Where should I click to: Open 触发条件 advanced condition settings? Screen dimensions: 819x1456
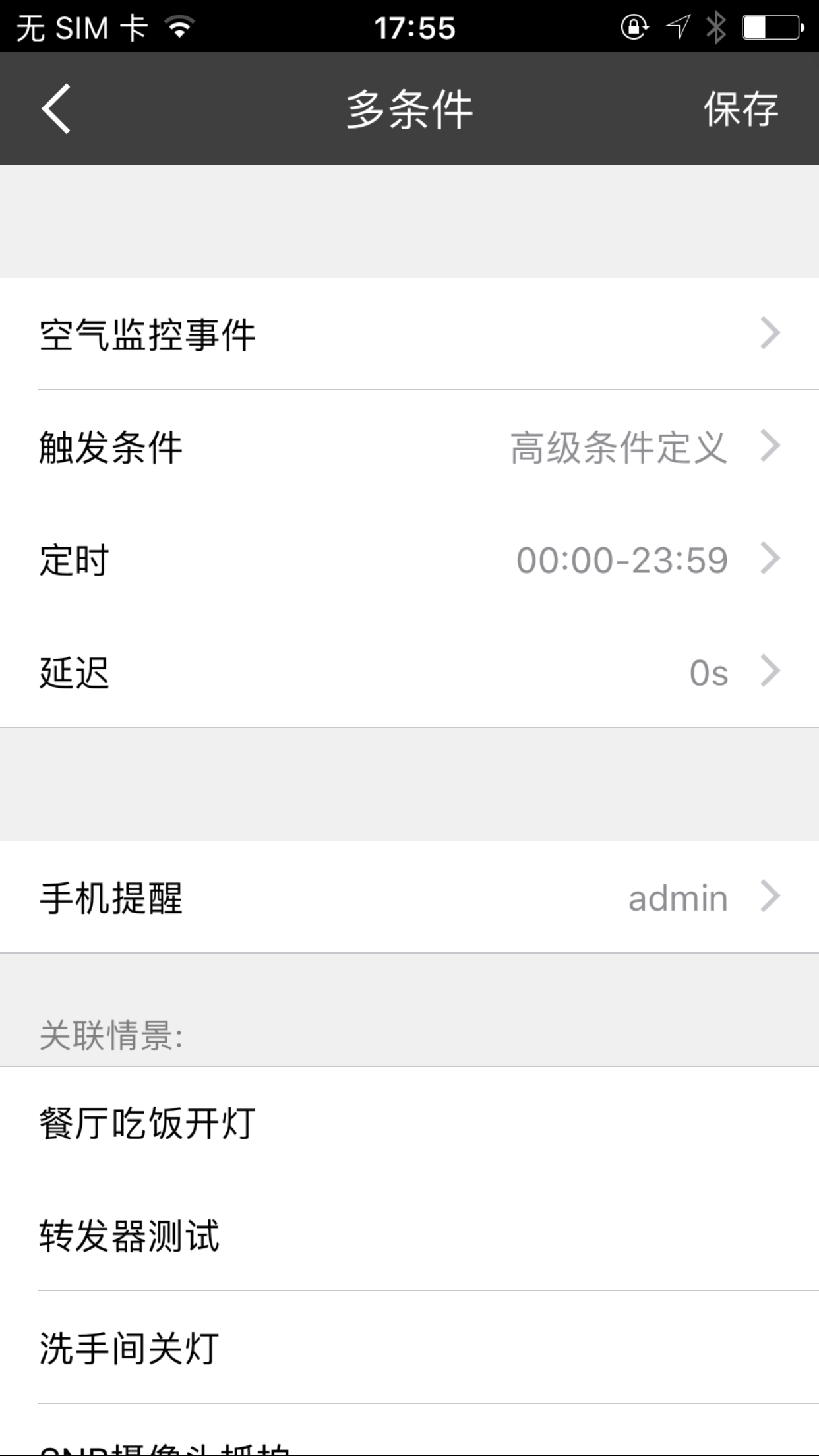409,446
